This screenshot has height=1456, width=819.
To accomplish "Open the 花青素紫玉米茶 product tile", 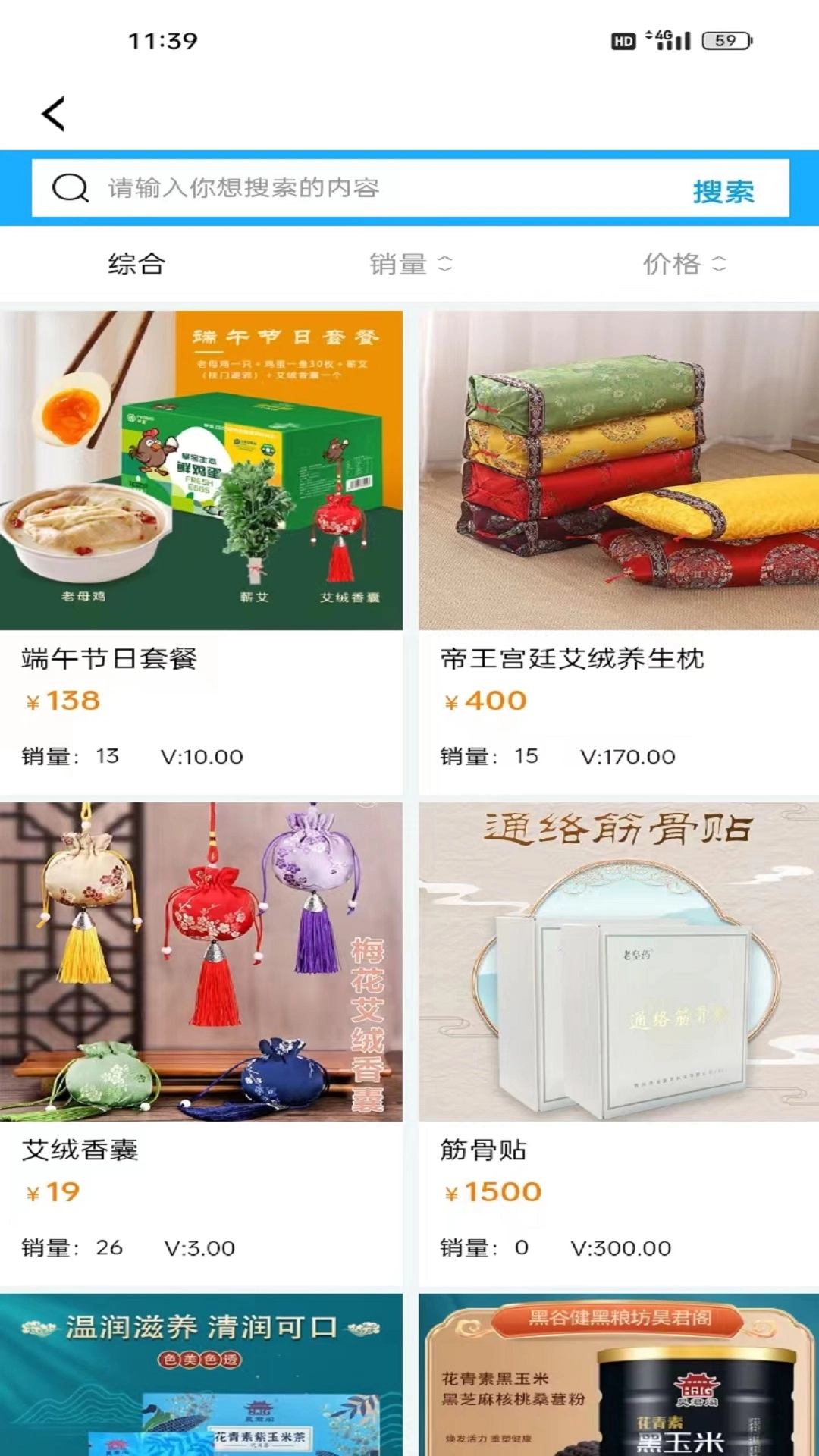I will point(201,1376).
